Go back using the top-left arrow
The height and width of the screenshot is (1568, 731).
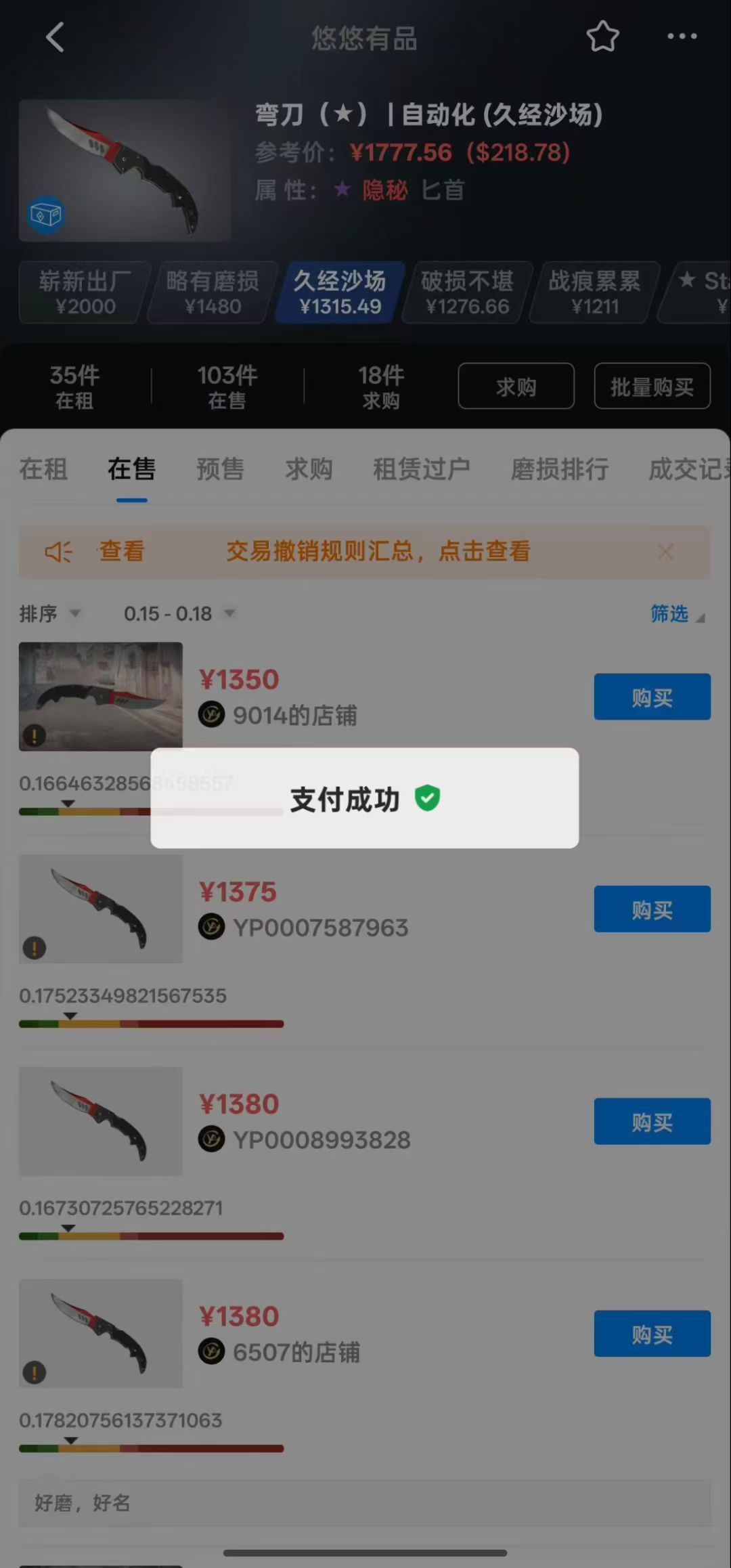(55, 37)
